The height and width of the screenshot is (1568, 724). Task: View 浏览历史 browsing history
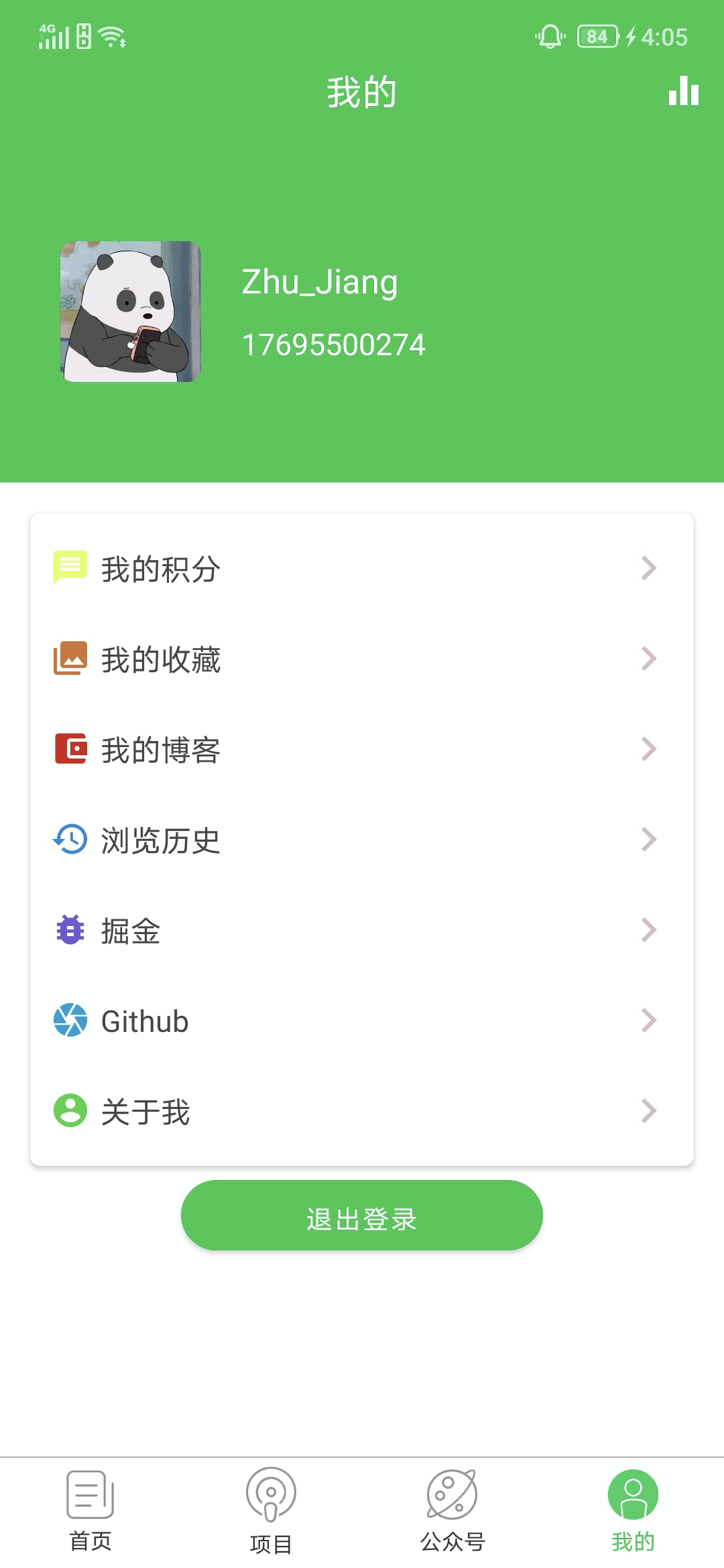[362, 840]
